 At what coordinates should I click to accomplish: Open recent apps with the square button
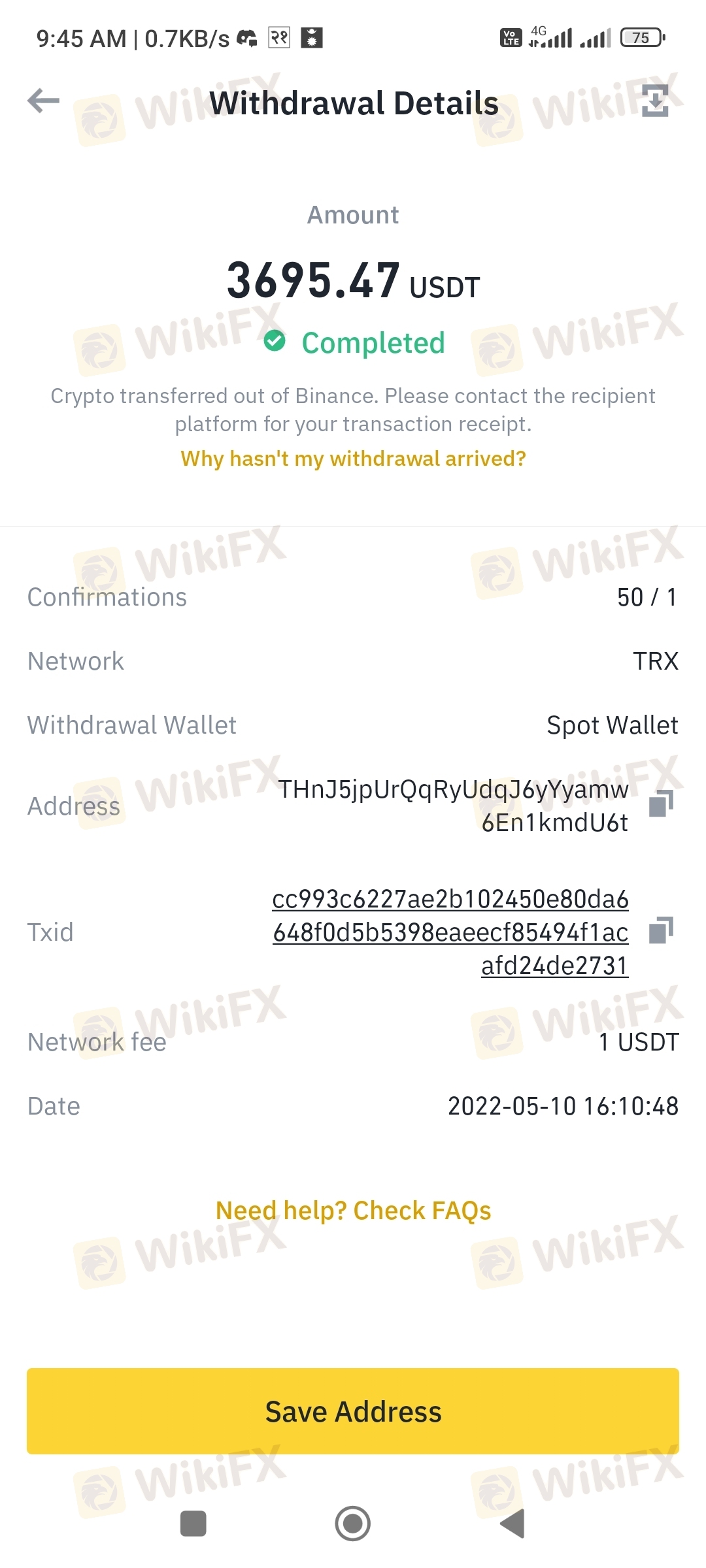pyautogui.click(x=193, y=1524)
